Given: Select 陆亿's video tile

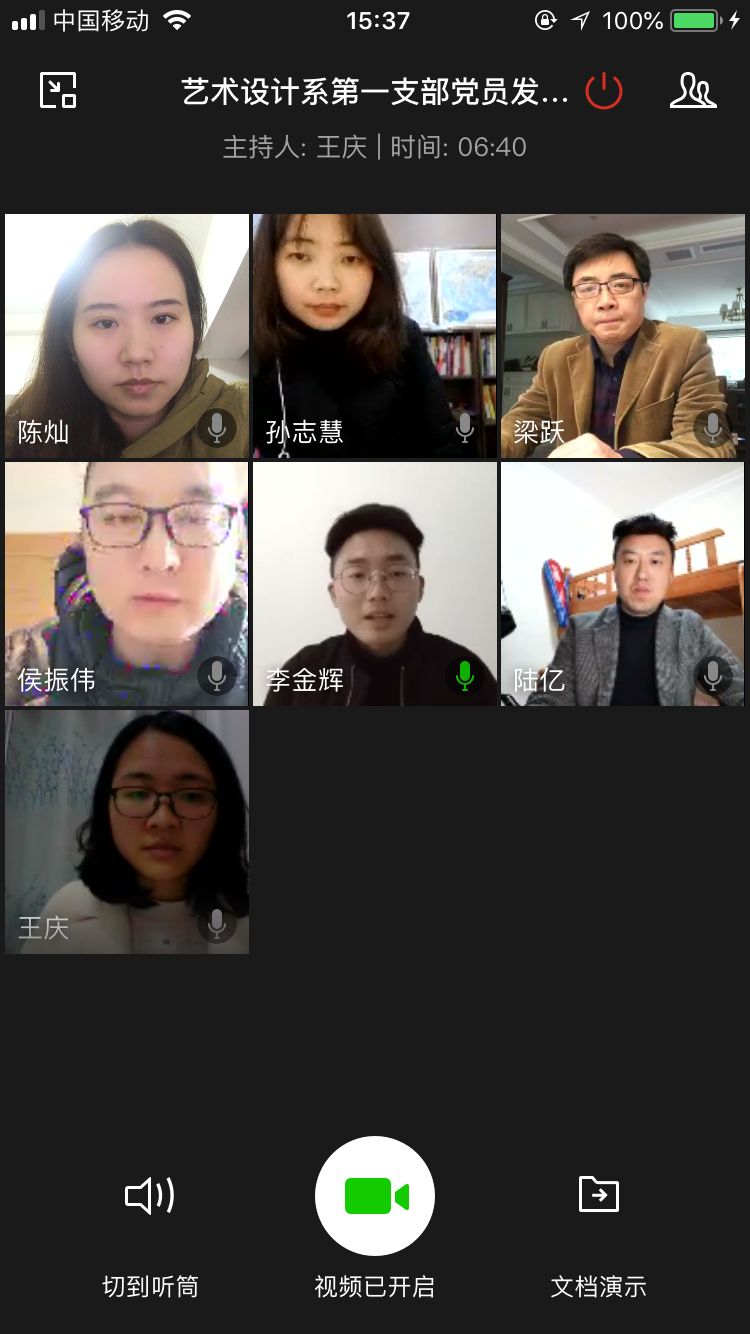Looking at the screenshot, I should pos(622,583).
